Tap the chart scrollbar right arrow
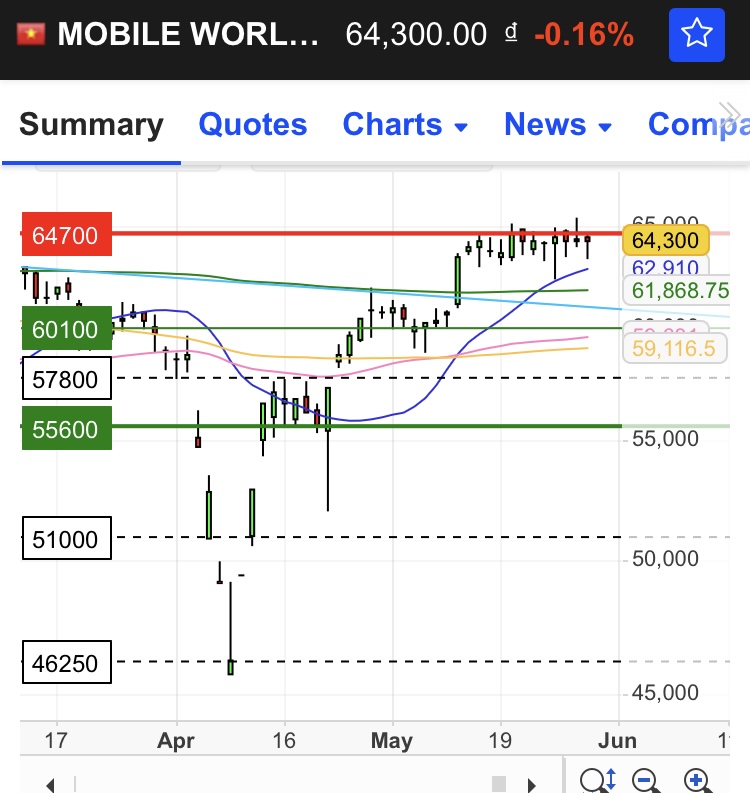The image size is (750, 793). (x=529, y=784)
